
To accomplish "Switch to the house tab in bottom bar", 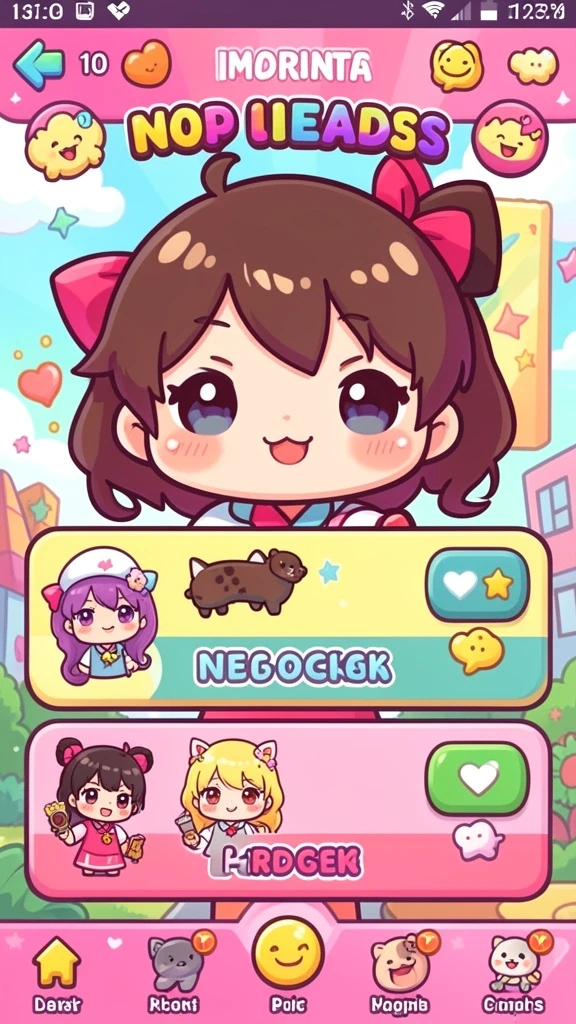I will [57, 974].
